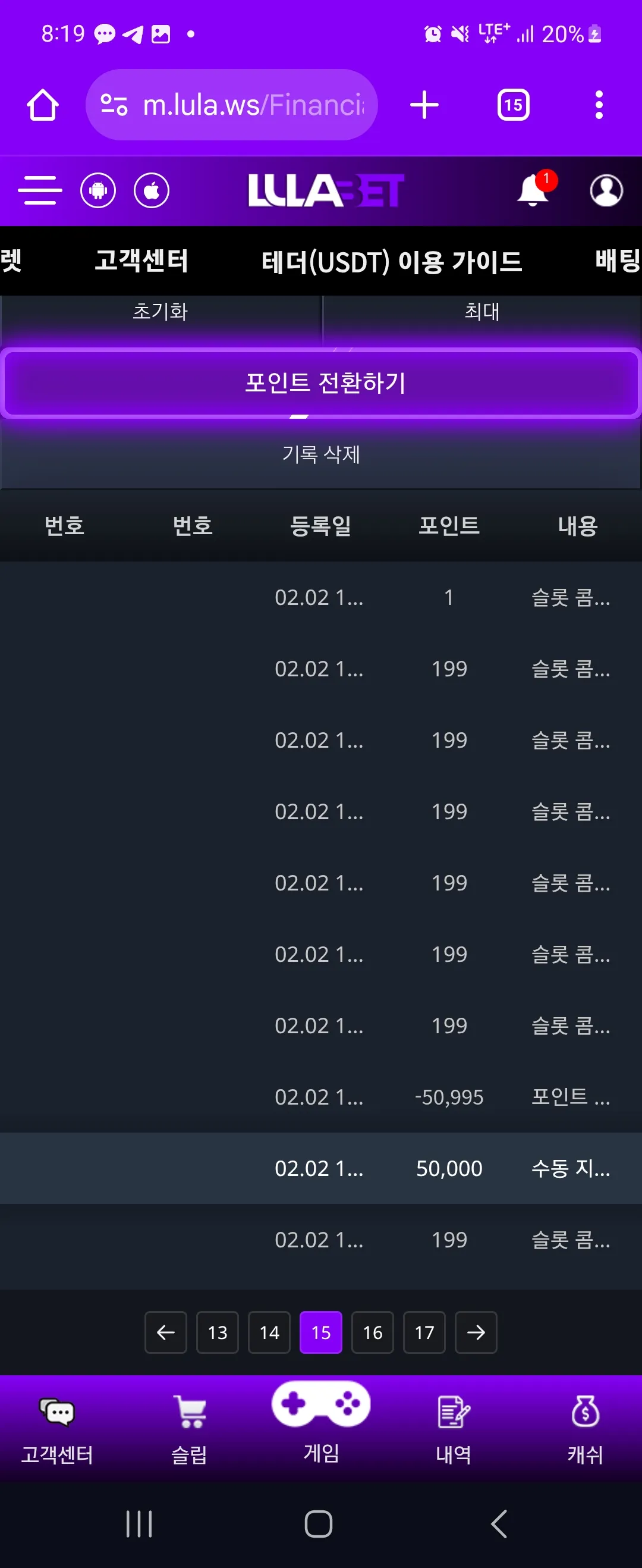Go to page 13

(217, 1332)
